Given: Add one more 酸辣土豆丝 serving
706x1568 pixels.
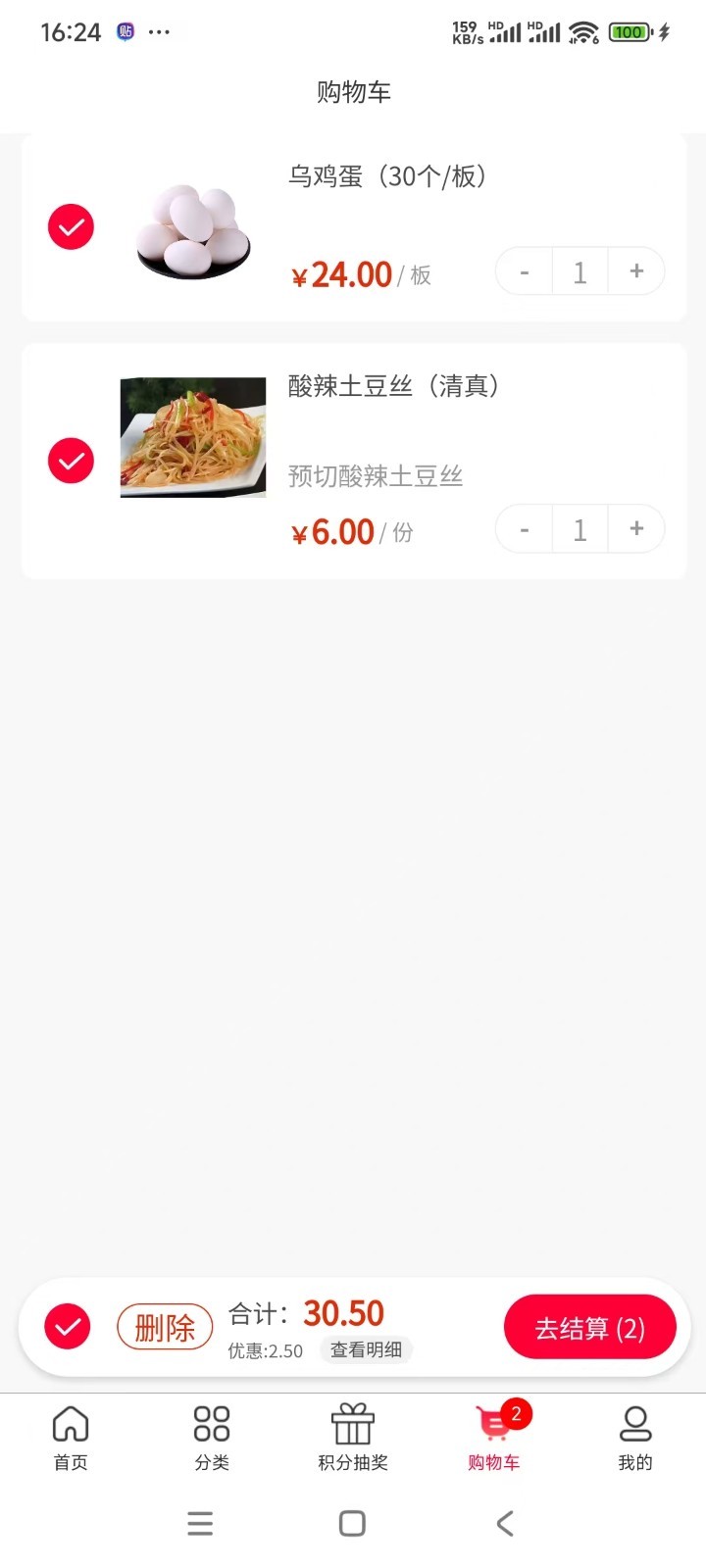Looking at the screenshot, I should pyautogui.click(x=636, y=529).
